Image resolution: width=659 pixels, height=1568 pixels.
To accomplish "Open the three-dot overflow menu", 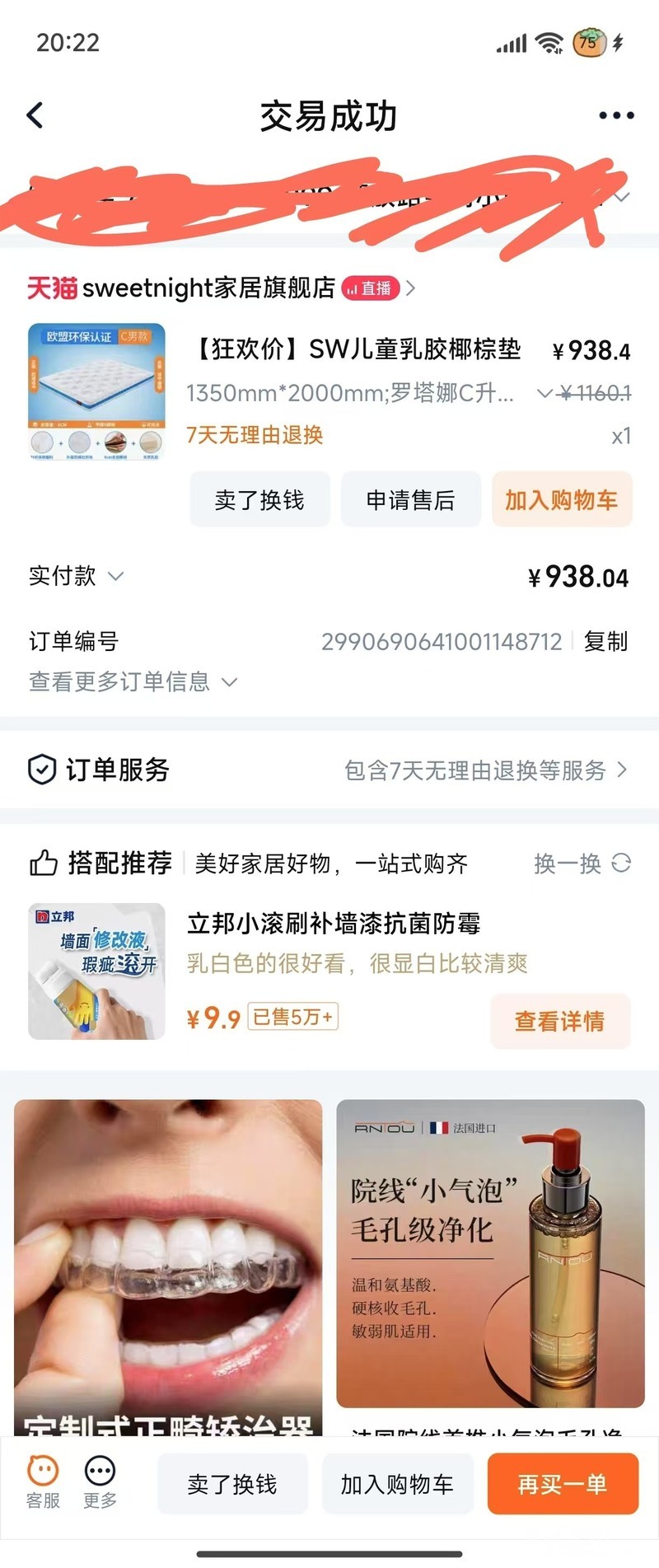I will coord(616,116).
